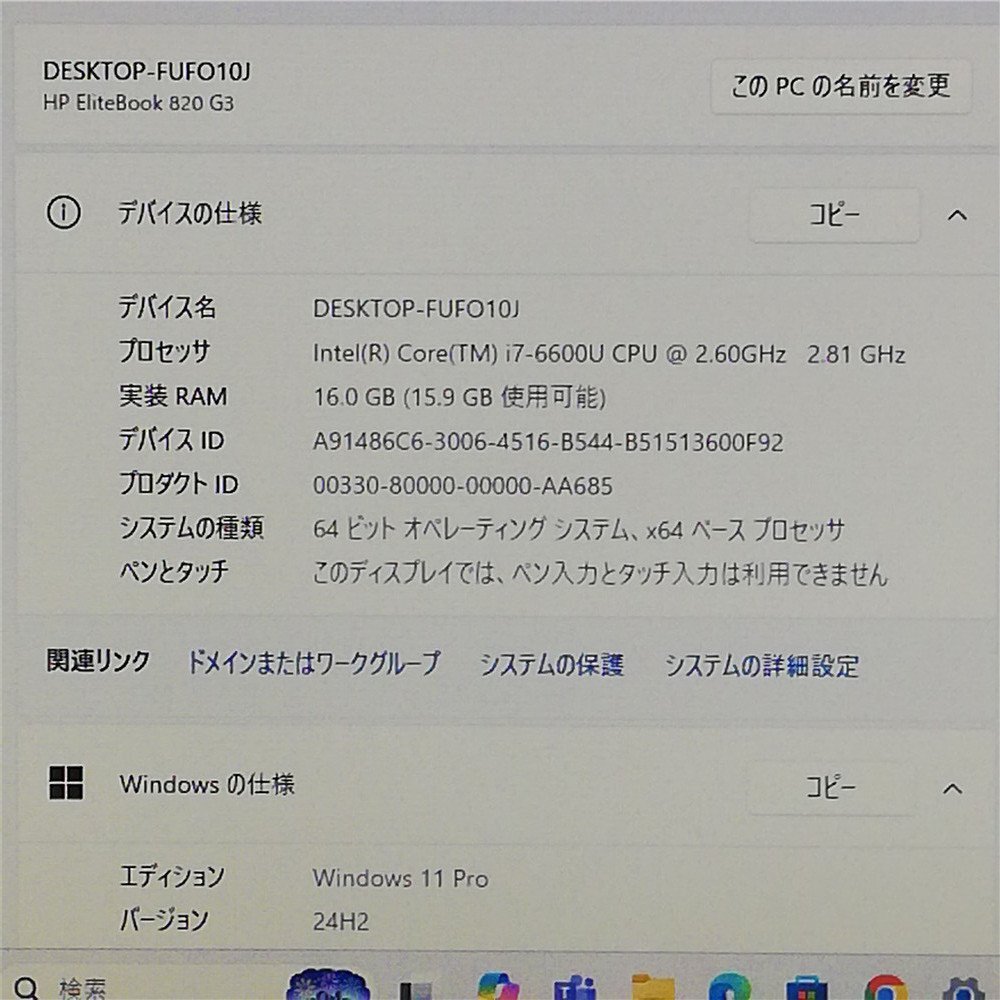Viewport: 1000px width, 1000px height.
Task: Copy the Windows specifications
Action: (832, 787)
